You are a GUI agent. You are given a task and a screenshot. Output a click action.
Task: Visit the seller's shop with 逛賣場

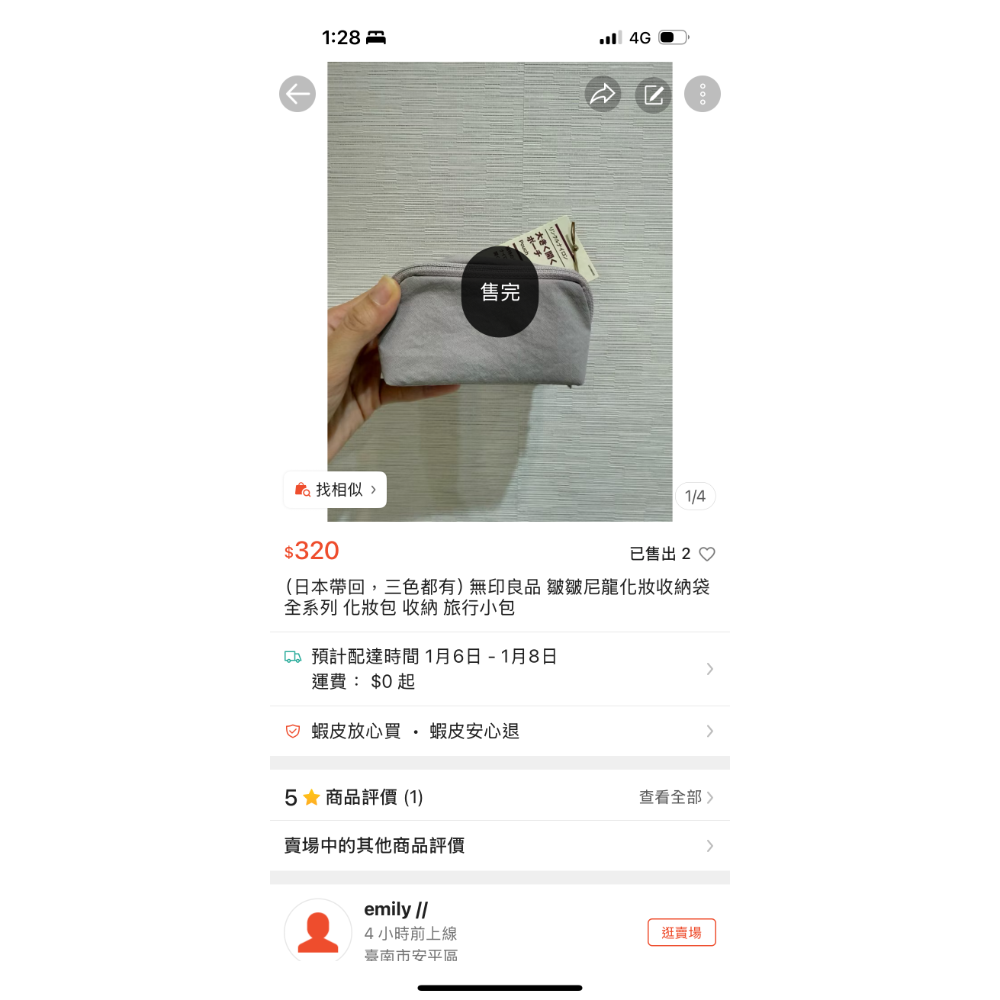(x=681, y=932)
